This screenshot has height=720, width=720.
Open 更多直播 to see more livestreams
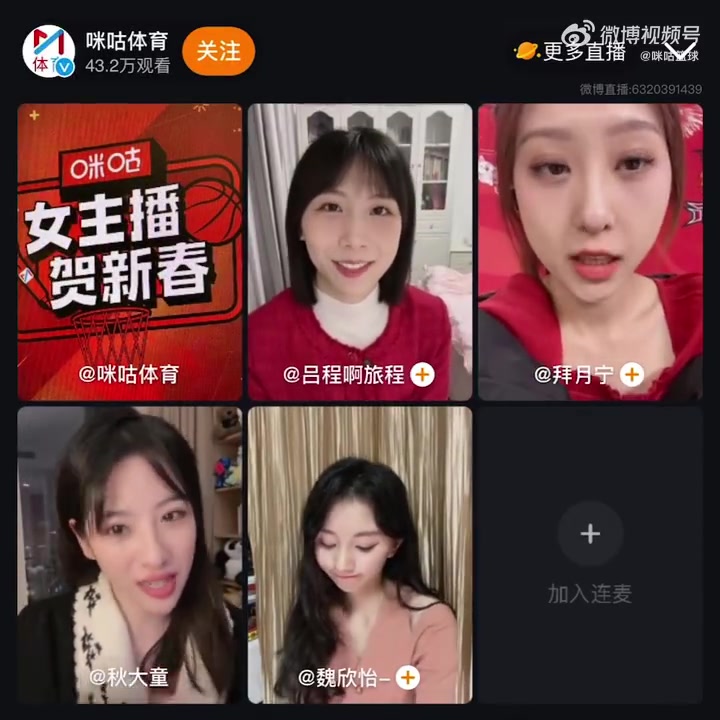tap(571, 52)
